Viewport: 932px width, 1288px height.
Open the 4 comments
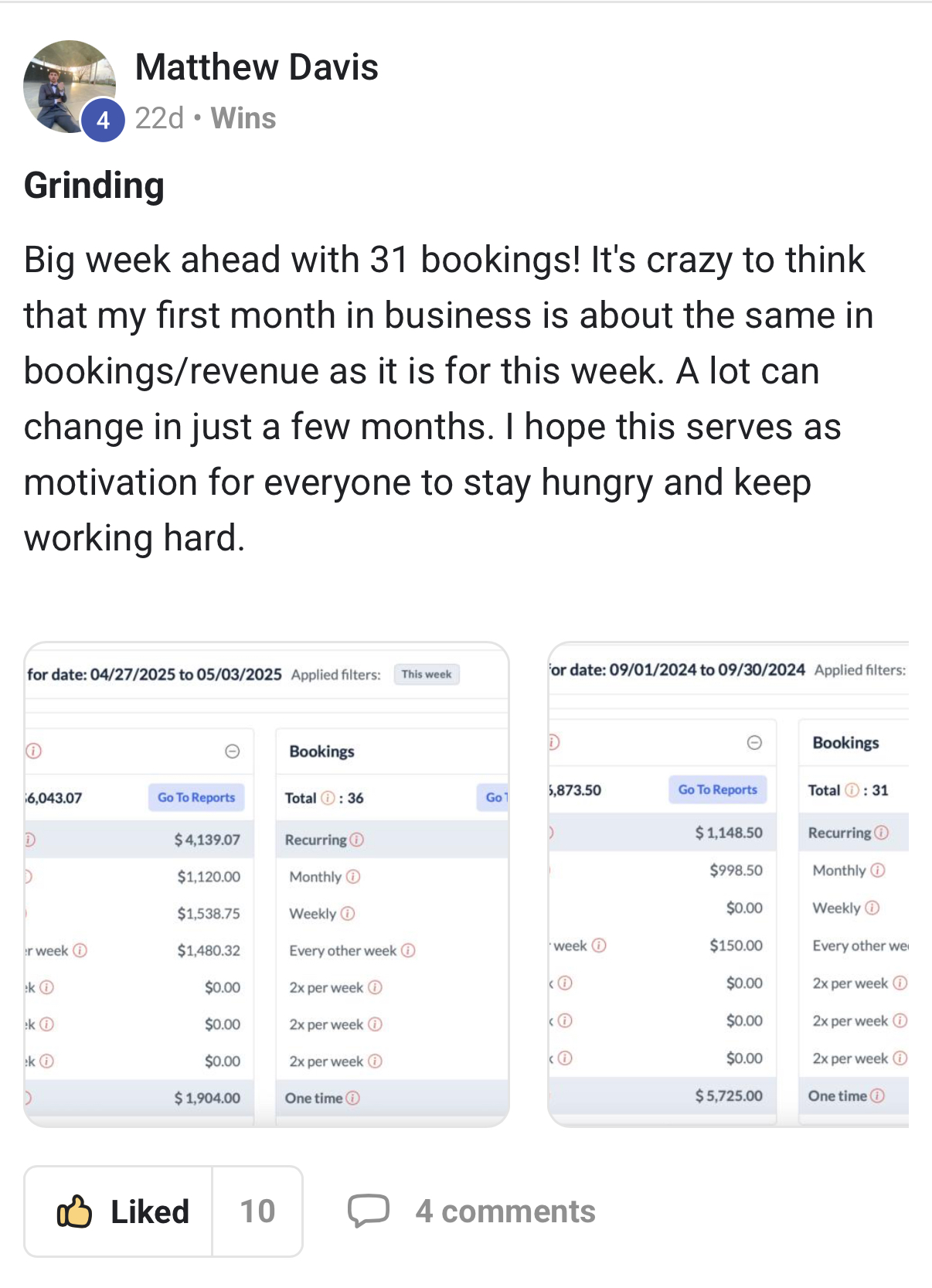[x=473, y=1211]
